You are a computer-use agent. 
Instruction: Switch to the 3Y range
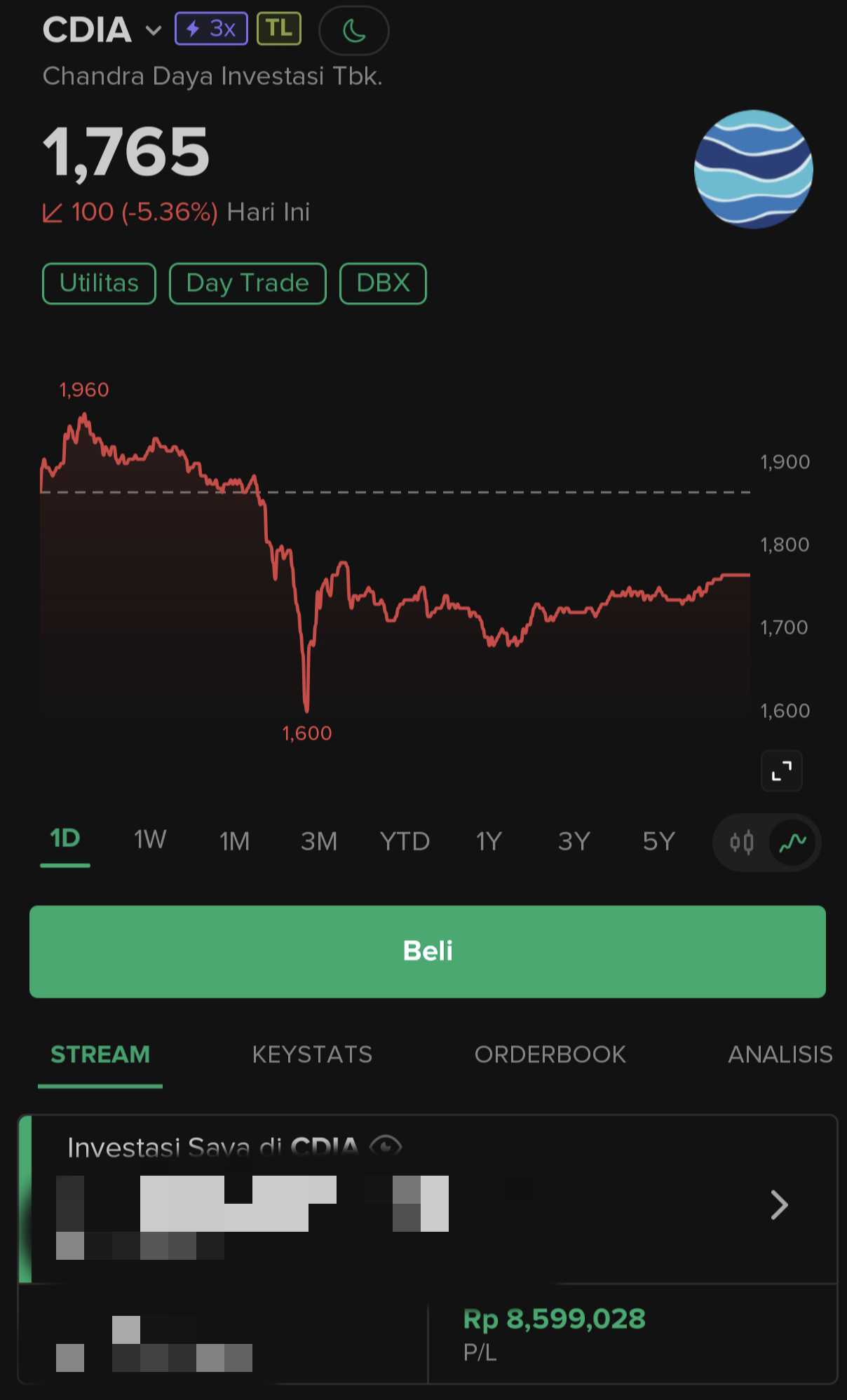tap(574, 841)
